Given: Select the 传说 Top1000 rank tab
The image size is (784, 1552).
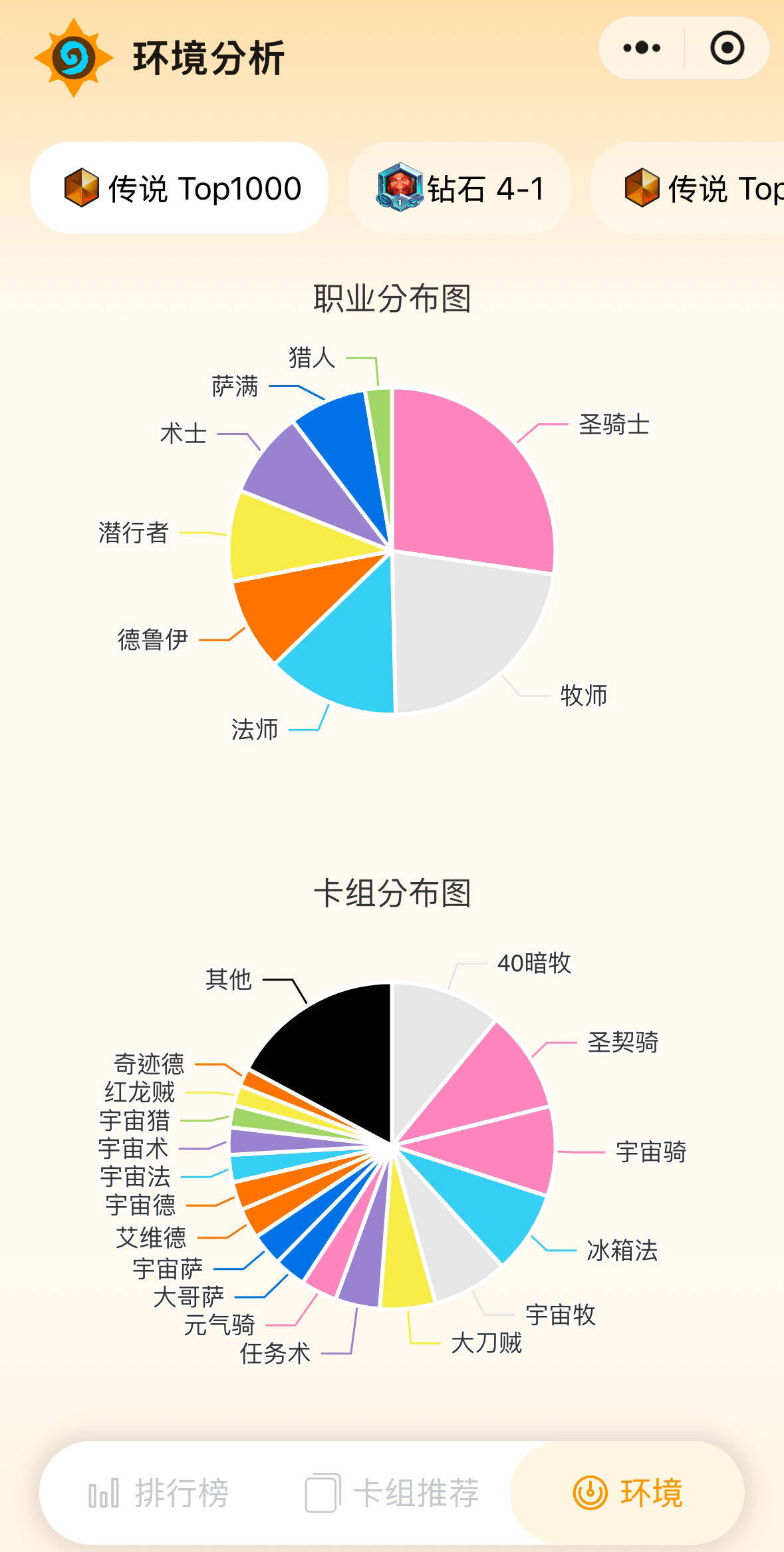Looking at the screenshot, I should click(x=180, y=188).
